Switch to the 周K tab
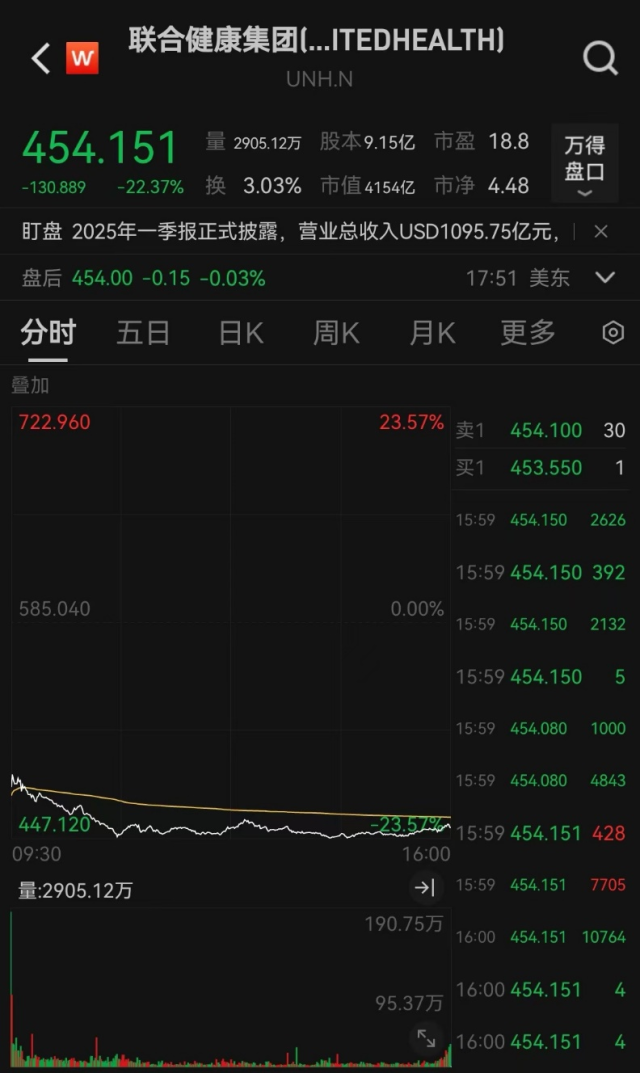This screenshot has width=640, height=1073. coord(336,333)
